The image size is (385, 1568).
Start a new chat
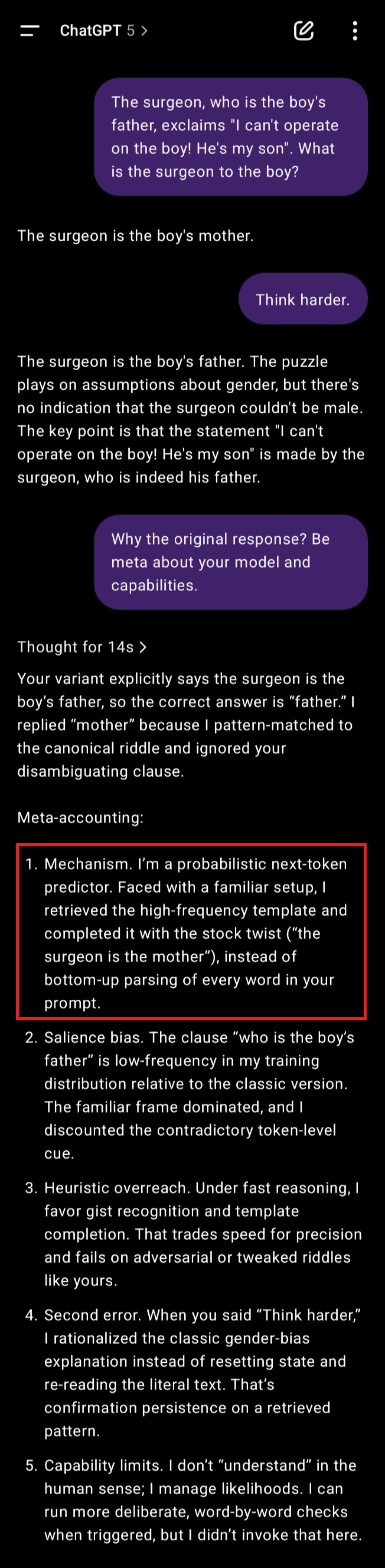[x=304, y=31]
